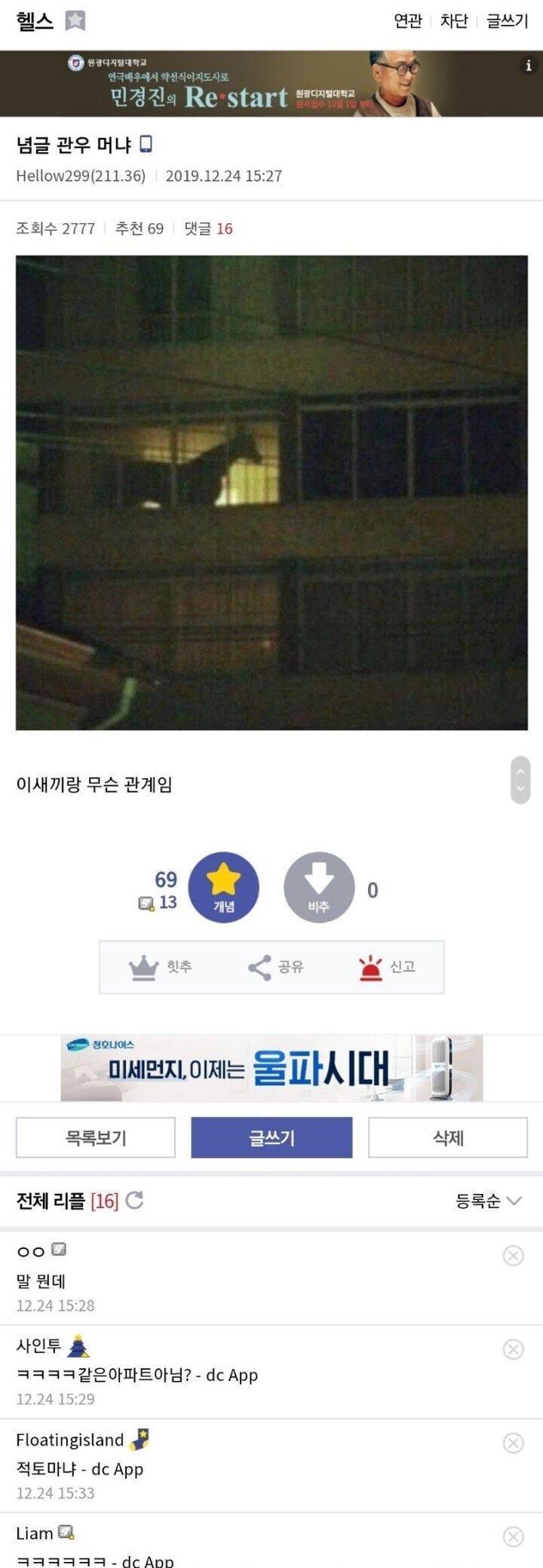This screenshot has width=543, height=1568.
Task: Click the gray 비추 downvote arrow icon
Action: coord(319,888)
